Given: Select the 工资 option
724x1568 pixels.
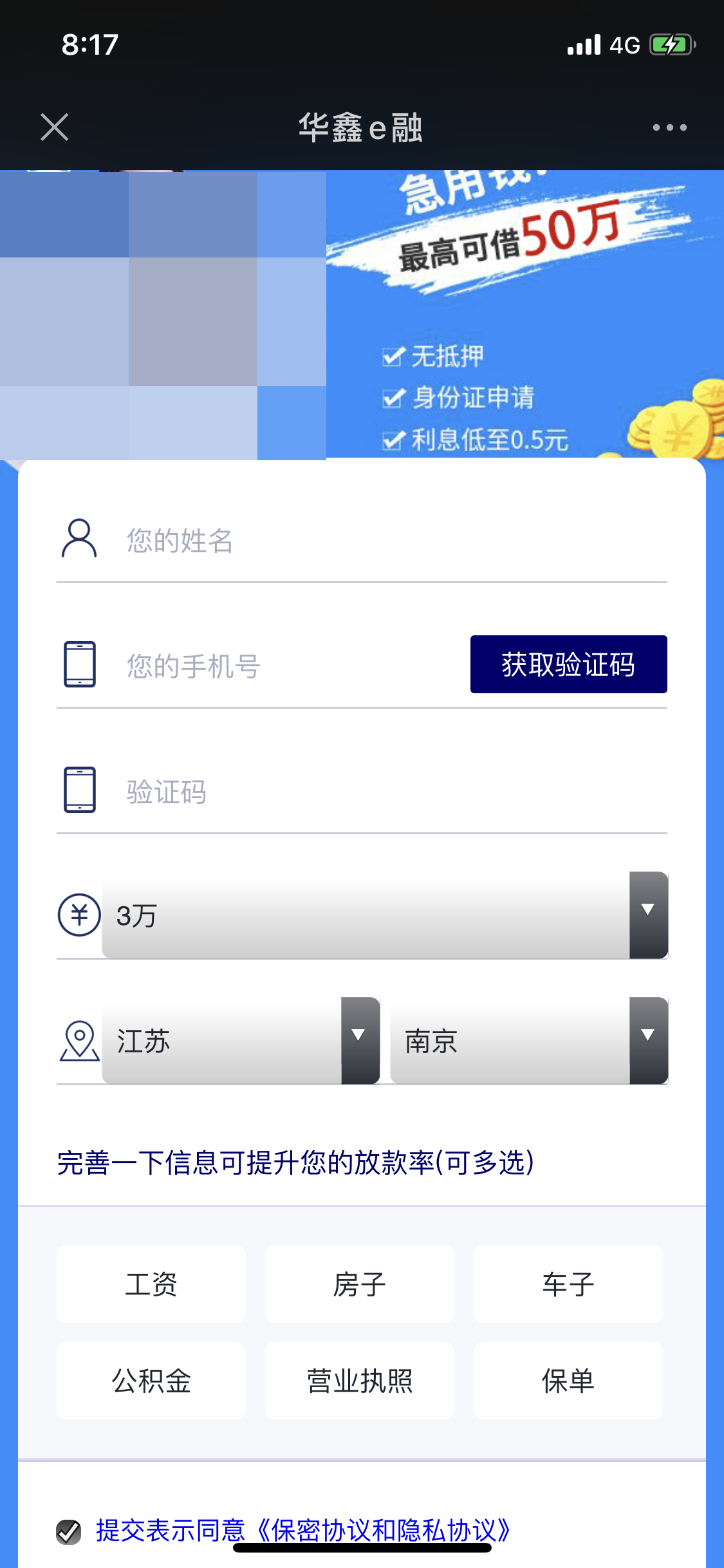Looking at the screenshot, I should coord(151,1284).
